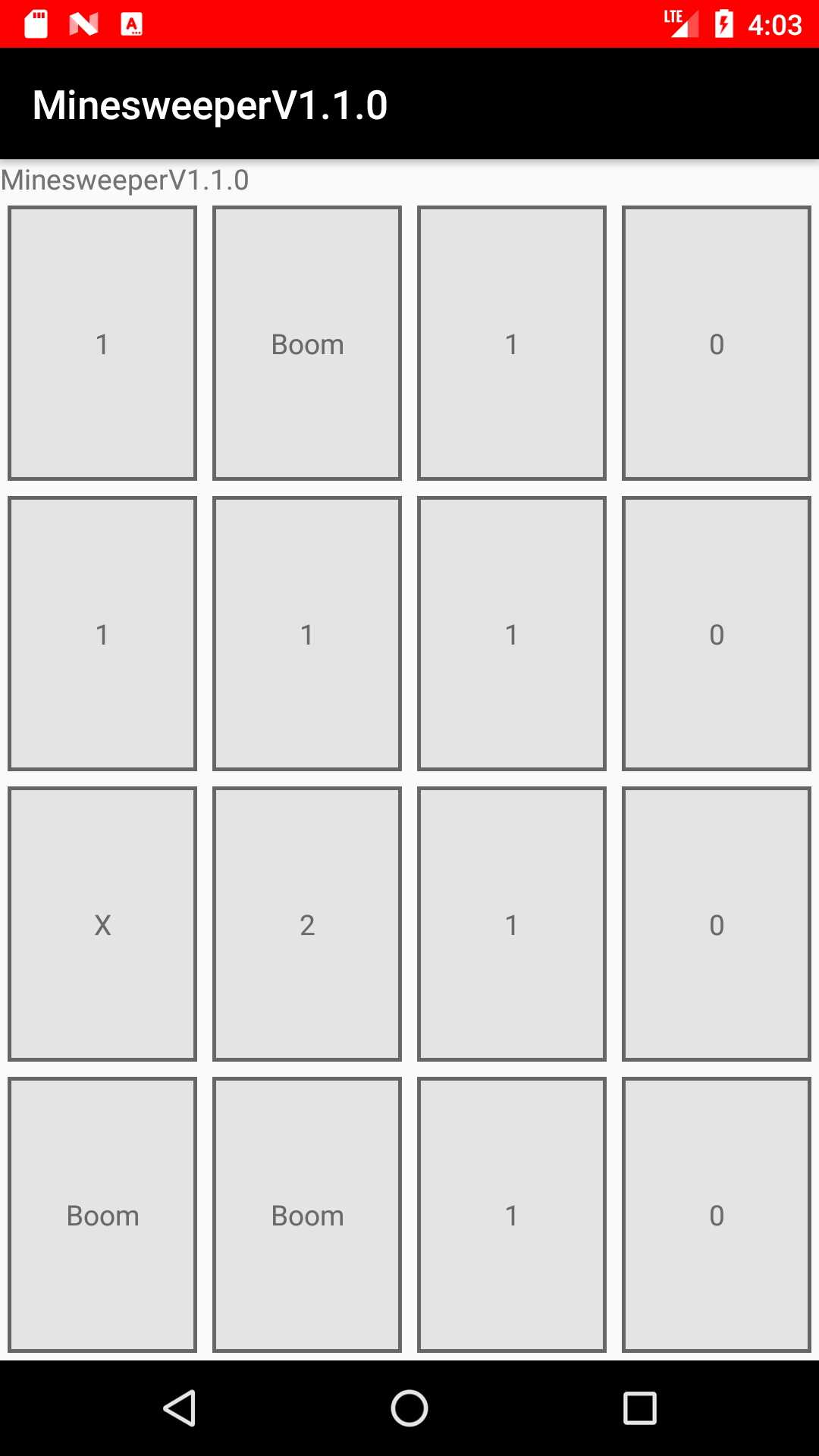Tap the Boom tile directly below X
Viewport: 819px width, 1456px height.
pyautogui.click(x=102, y=1215)
